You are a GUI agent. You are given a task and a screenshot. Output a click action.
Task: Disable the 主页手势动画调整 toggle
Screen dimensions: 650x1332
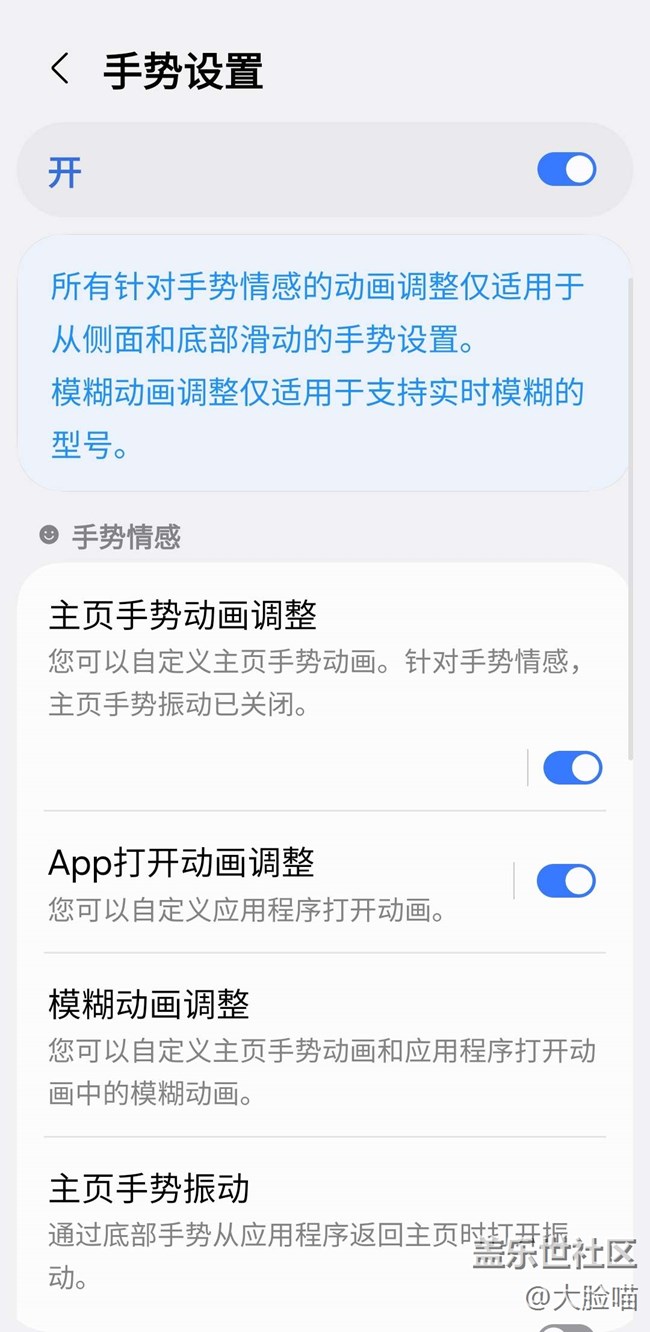pos(572,768)
